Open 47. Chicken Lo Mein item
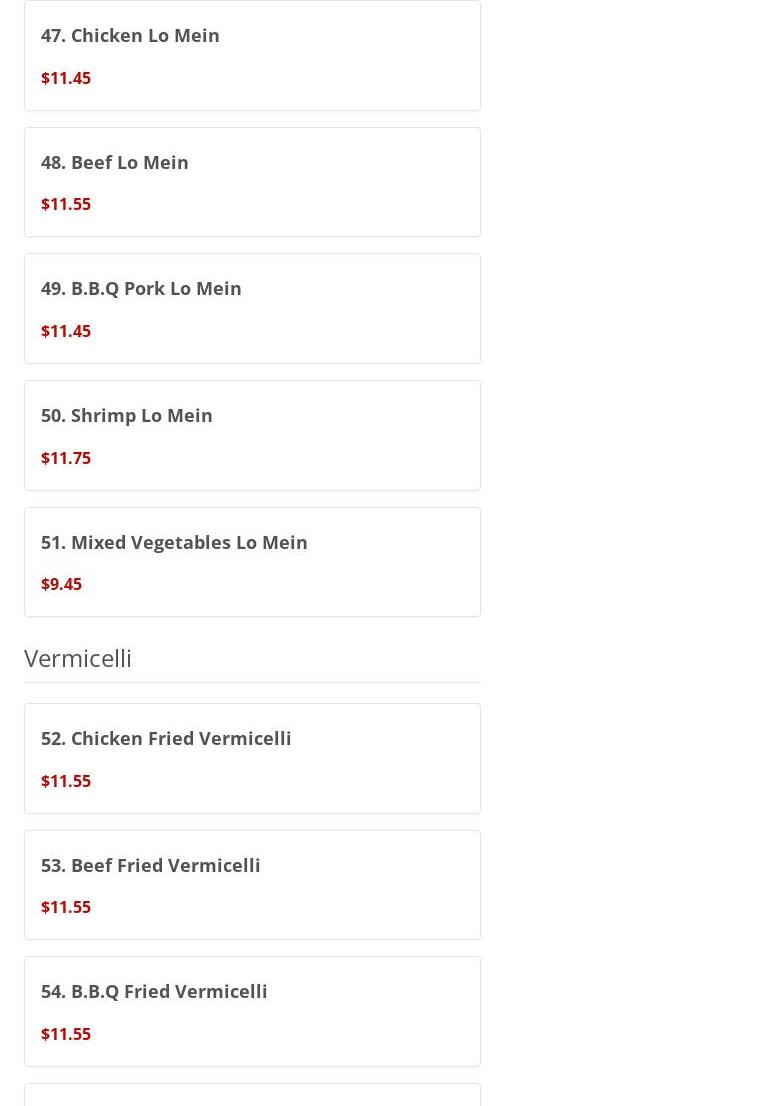The image size is (770, 1106). pyautogui.click(x=251, y=55)
